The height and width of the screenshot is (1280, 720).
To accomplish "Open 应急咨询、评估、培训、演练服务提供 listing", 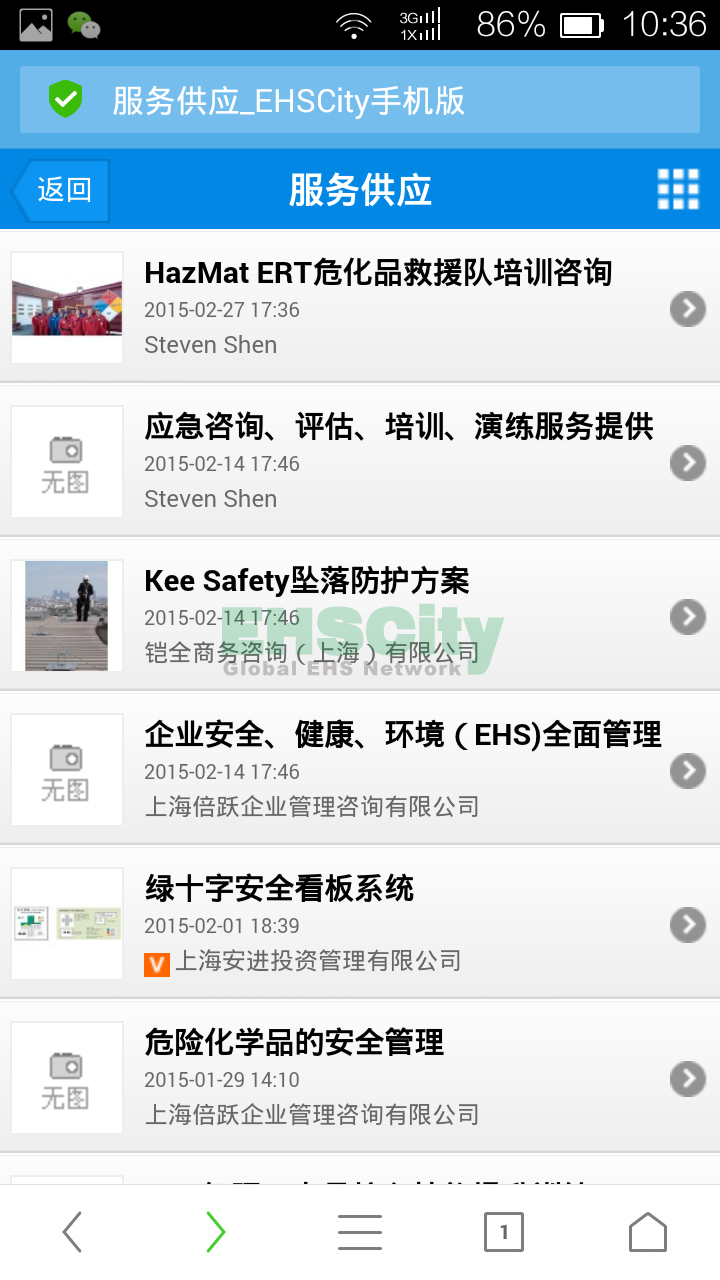I will pyautogui.click(x=398, y=427).
